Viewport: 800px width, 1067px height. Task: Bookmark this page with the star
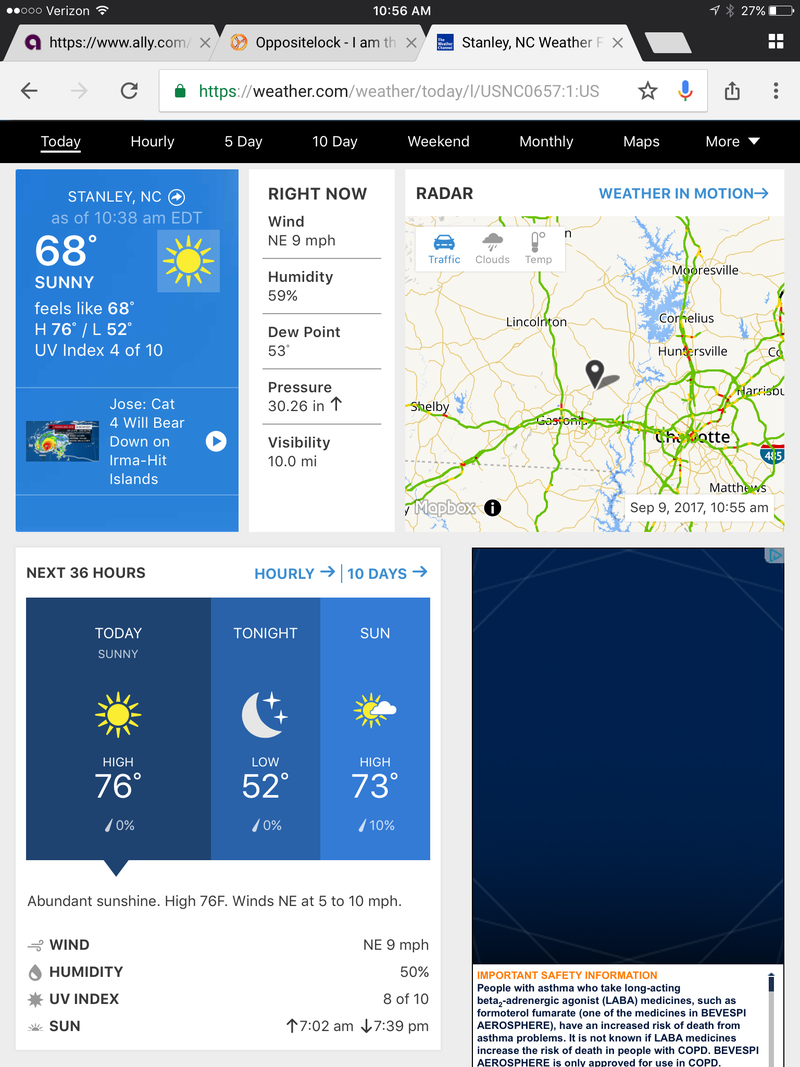[x=648, y=91]
